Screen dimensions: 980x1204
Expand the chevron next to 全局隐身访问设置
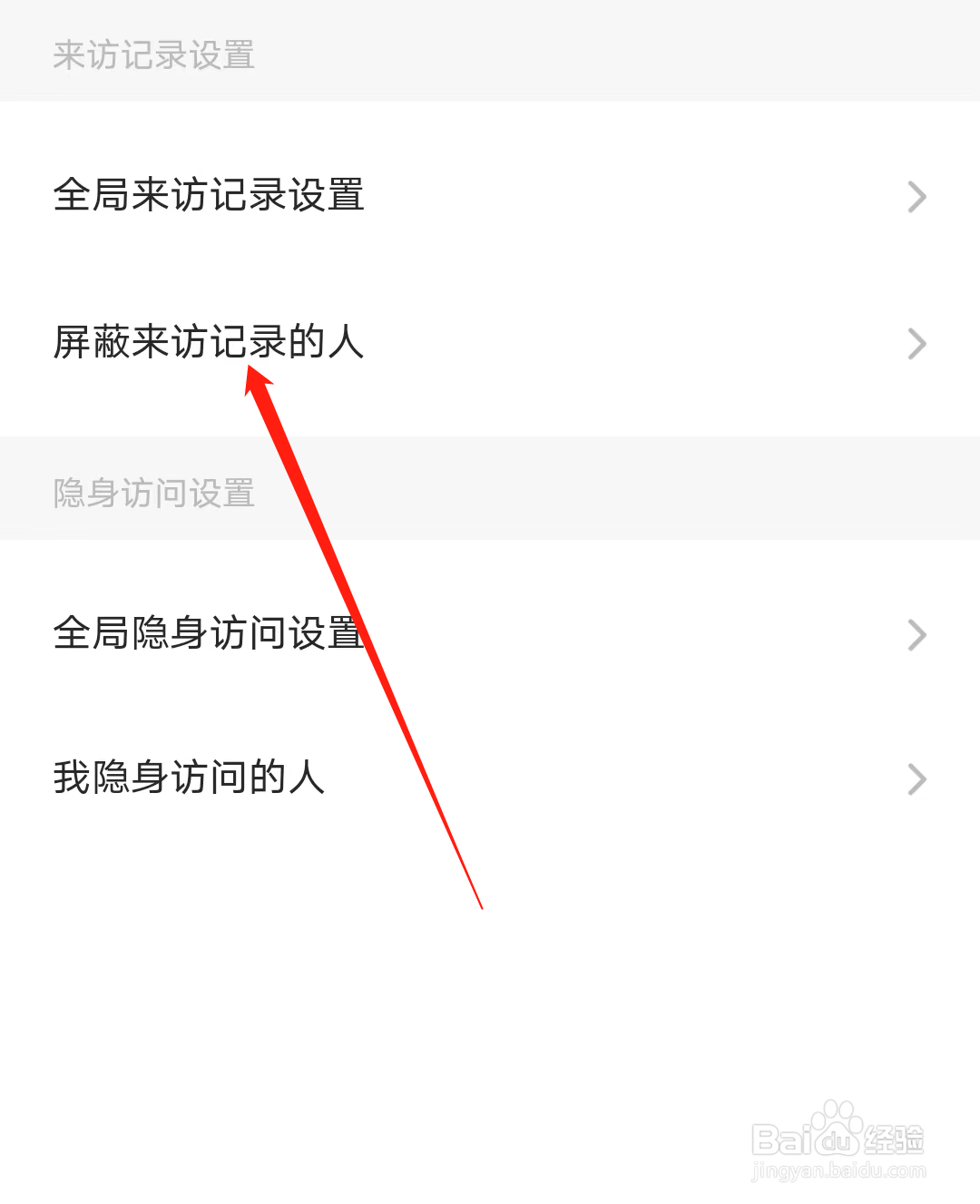pyautogui.click(x=916, y=635)
